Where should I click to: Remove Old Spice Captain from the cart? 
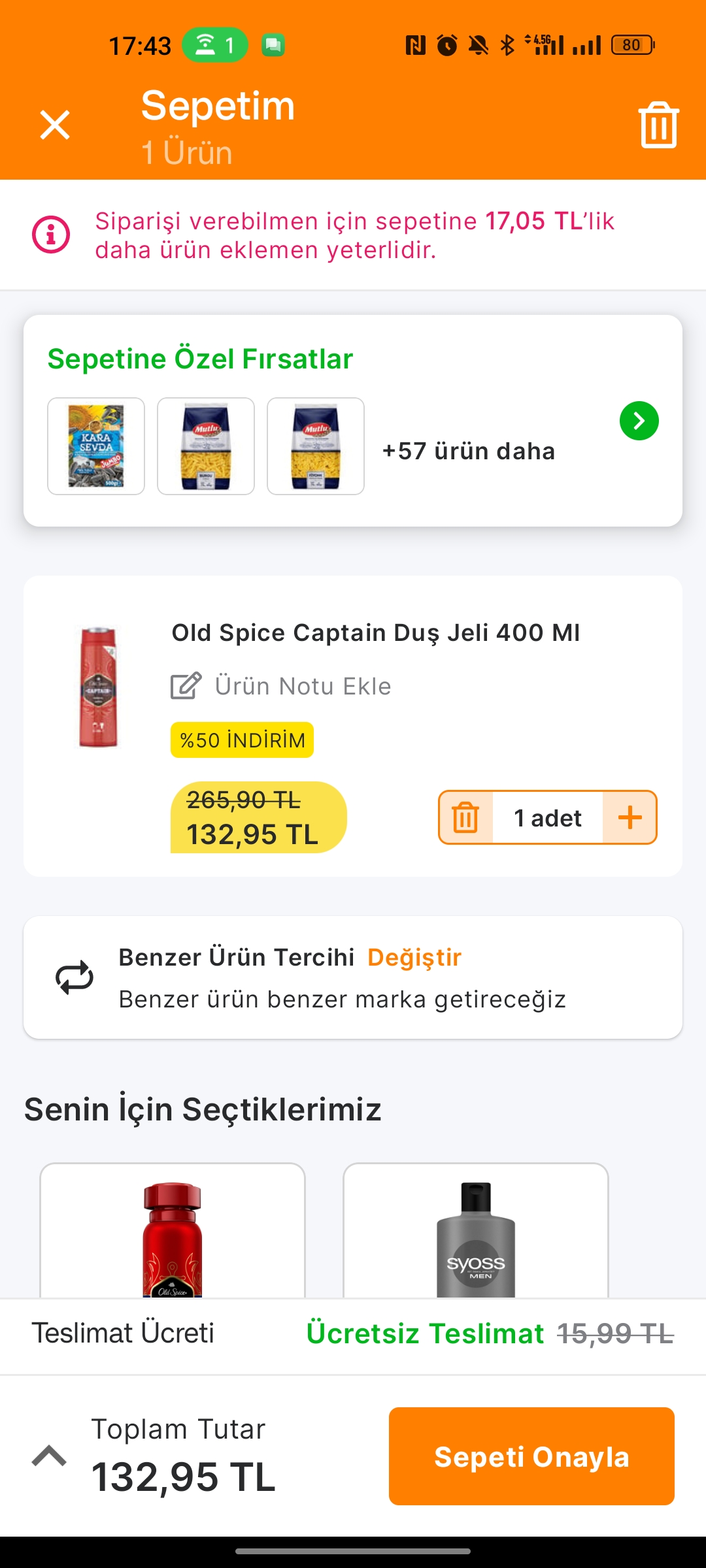point(466,817)
